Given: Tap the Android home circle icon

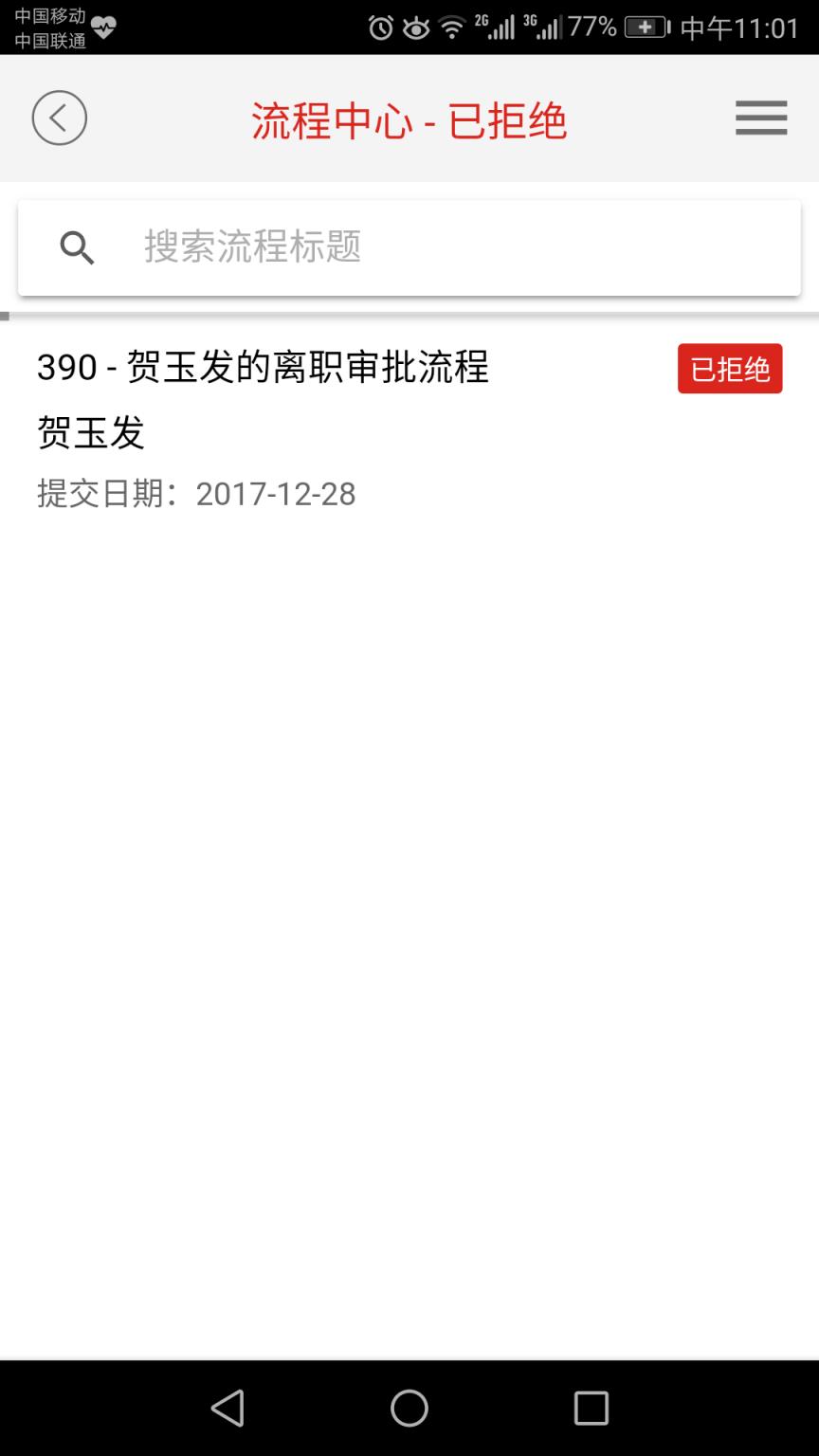Looking at the screenshot, I should pos(409,1410).
